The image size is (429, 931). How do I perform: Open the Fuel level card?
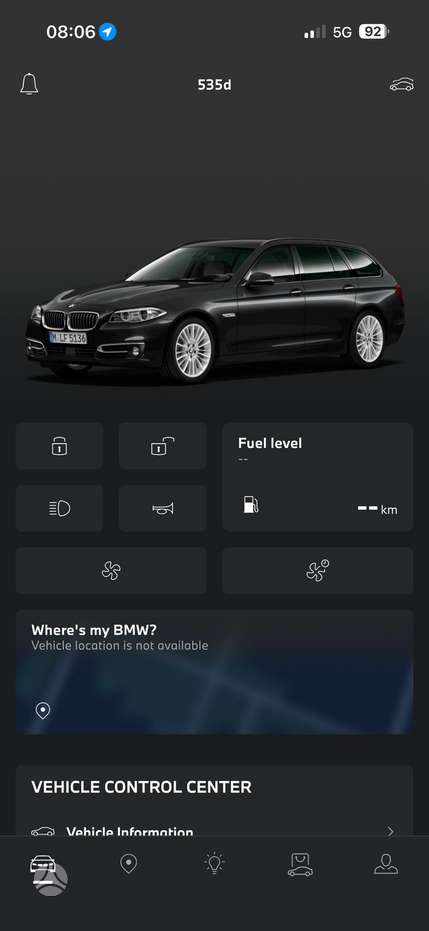coord(317,477)
